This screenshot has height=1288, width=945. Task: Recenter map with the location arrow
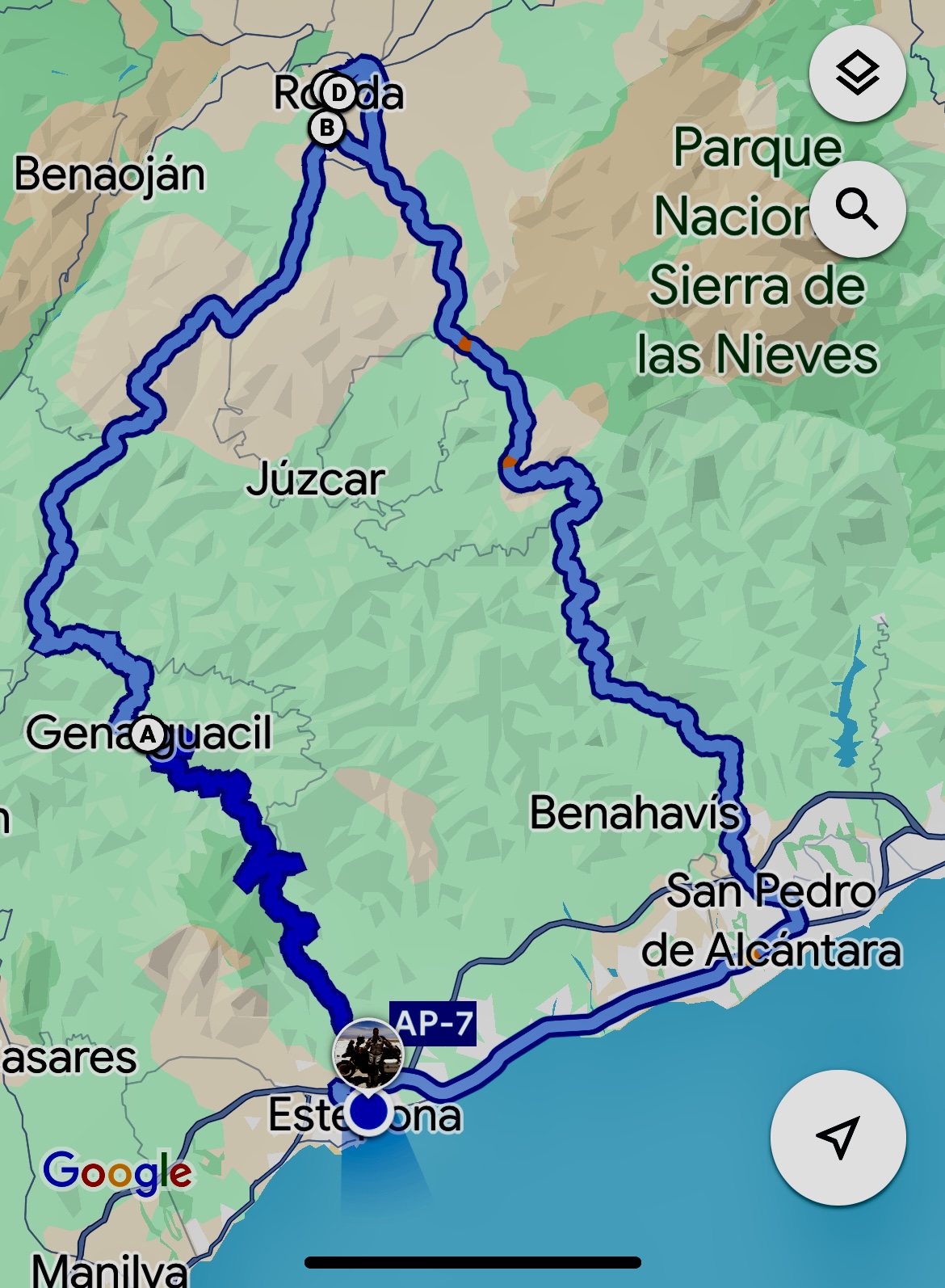(x=838, y=1137)
